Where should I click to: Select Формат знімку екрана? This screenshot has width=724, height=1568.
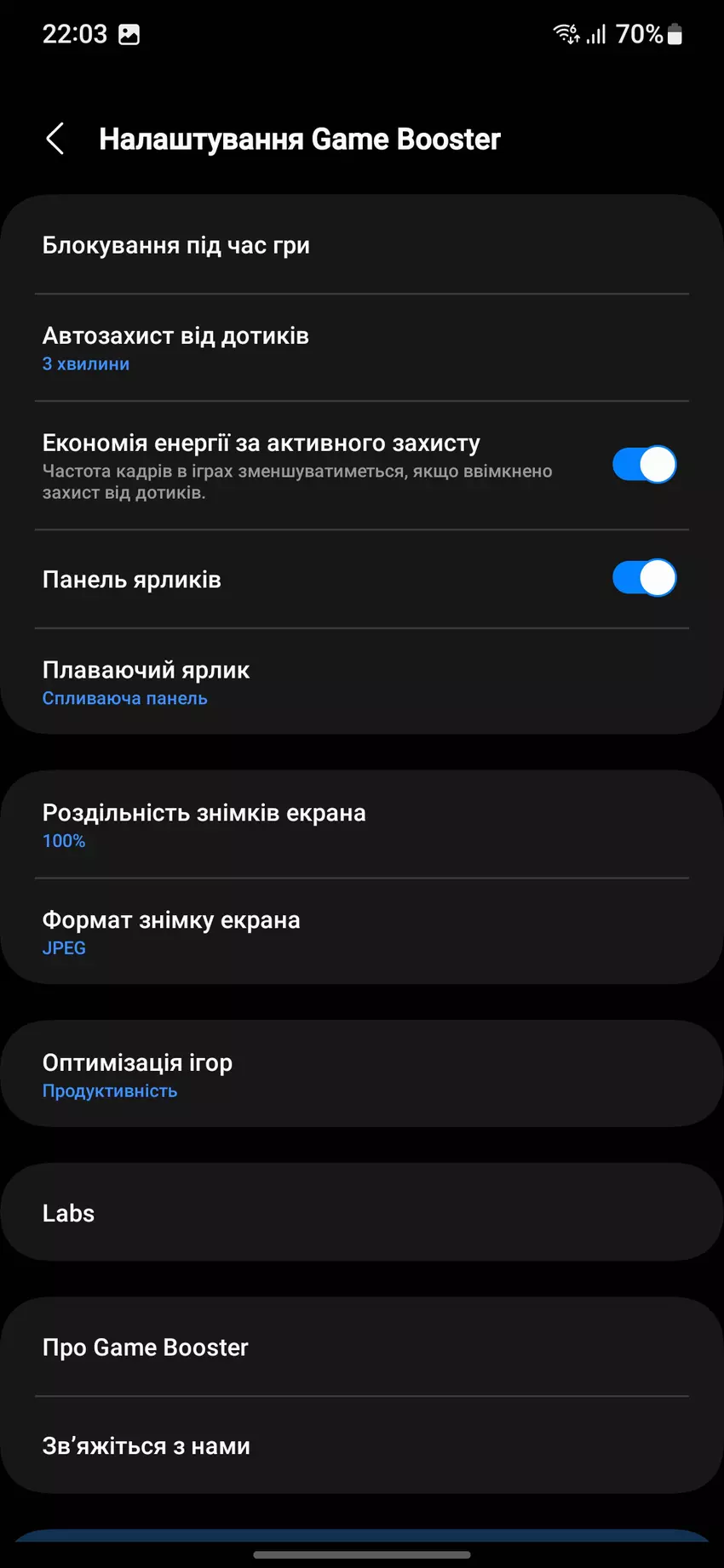tap(361, 931)
